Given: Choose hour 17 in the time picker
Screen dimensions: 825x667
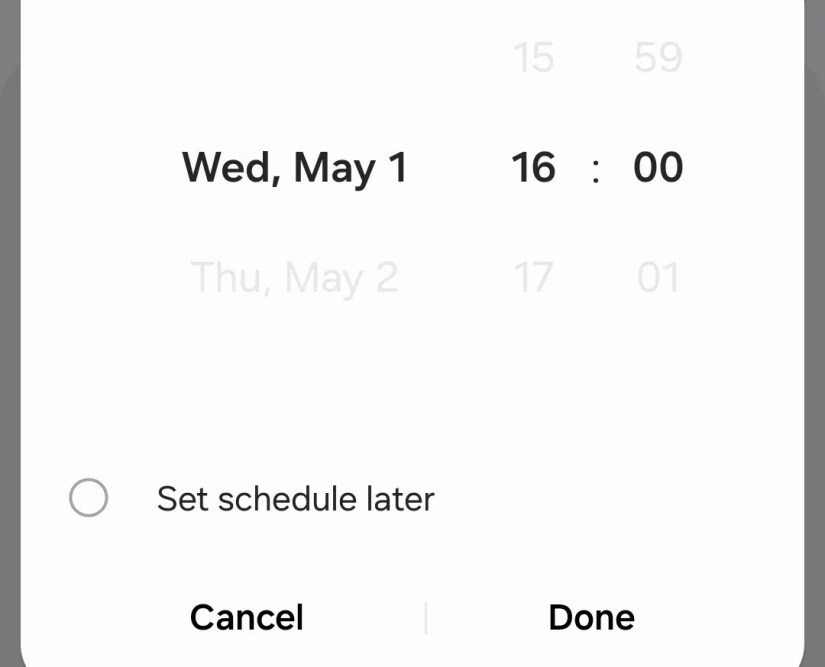Looking at the screenshot, I should tap(533, 277).
